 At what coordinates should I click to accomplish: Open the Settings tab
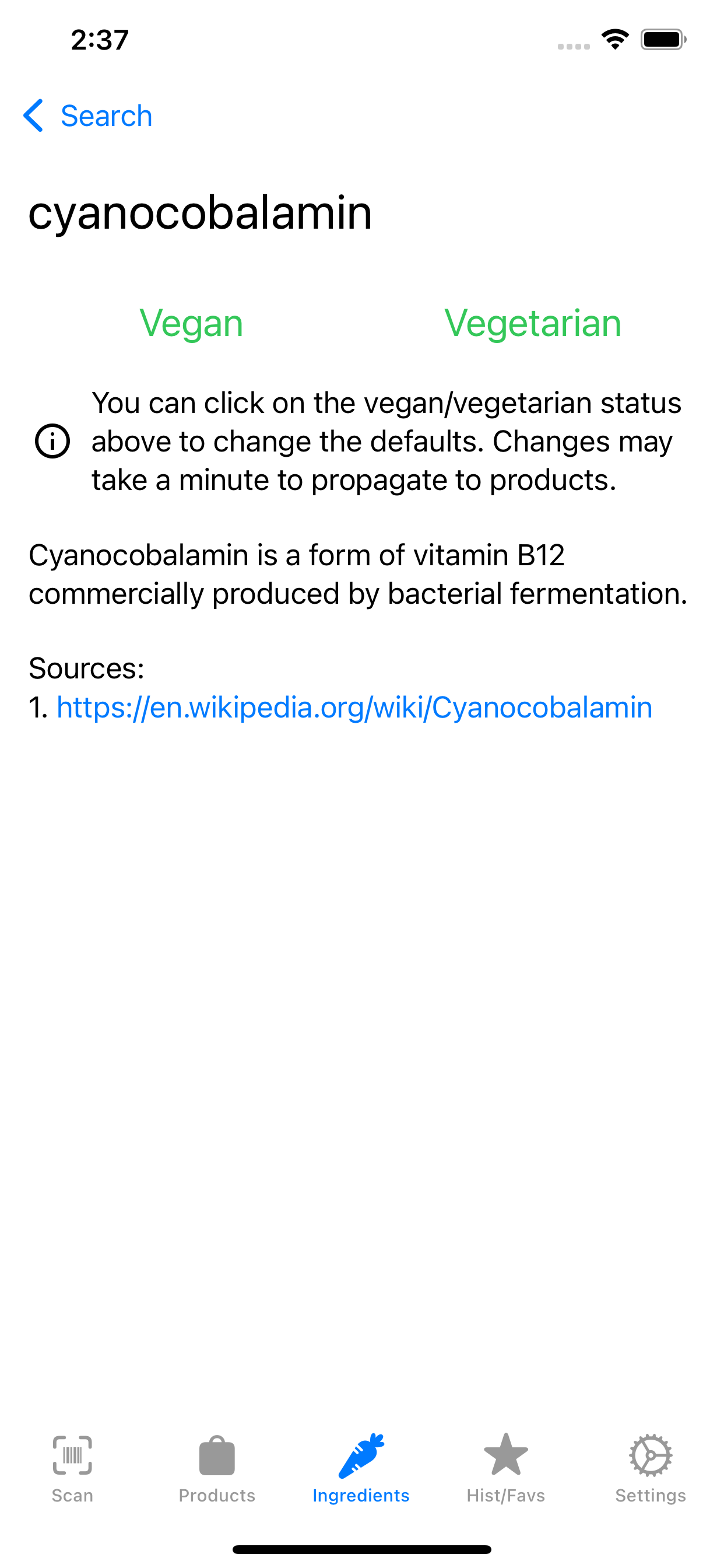[x=651, y=1468]
